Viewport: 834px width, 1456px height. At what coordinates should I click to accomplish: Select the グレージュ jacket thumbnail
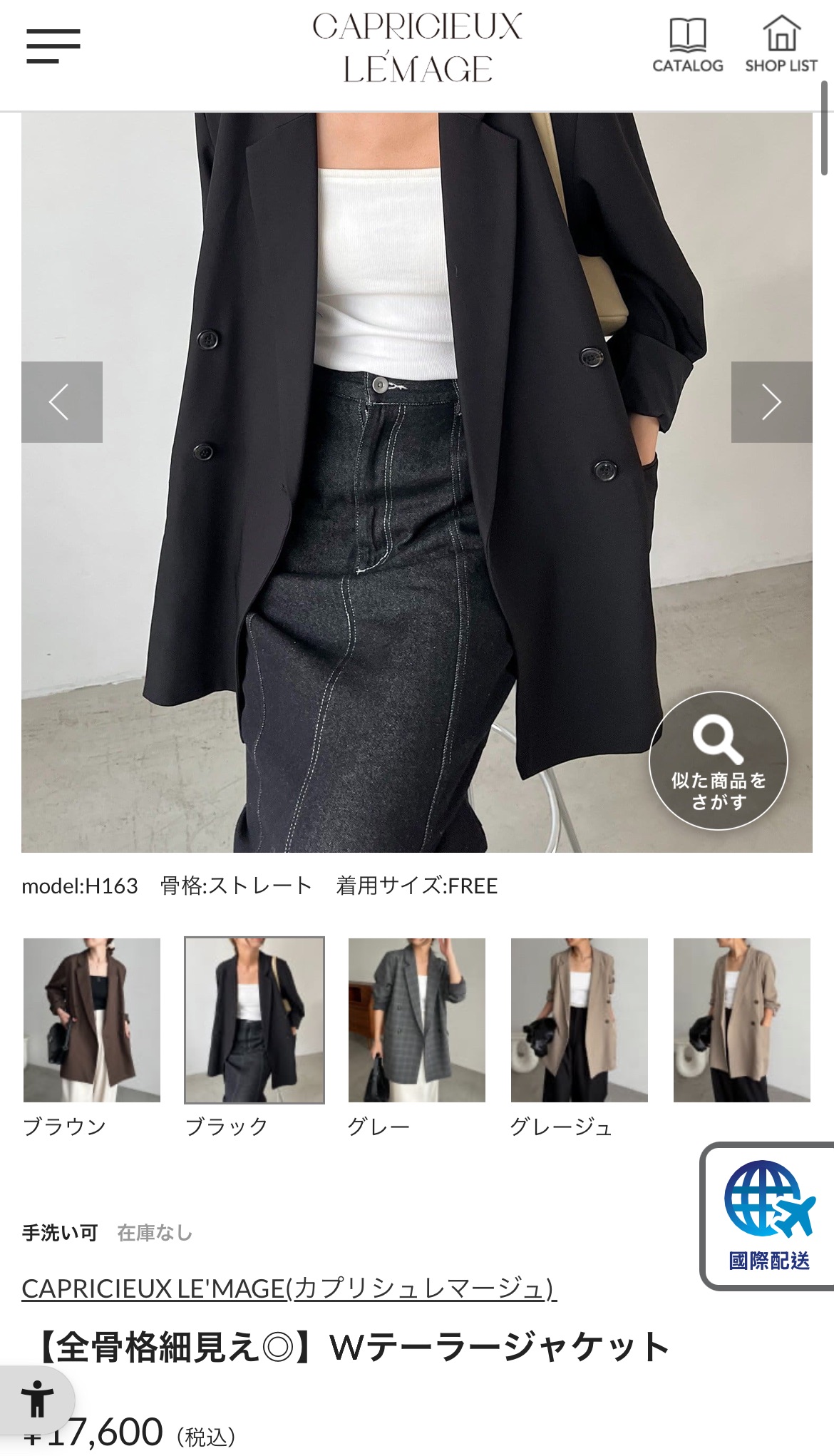pyautogui.click(x=580, y=1020)
